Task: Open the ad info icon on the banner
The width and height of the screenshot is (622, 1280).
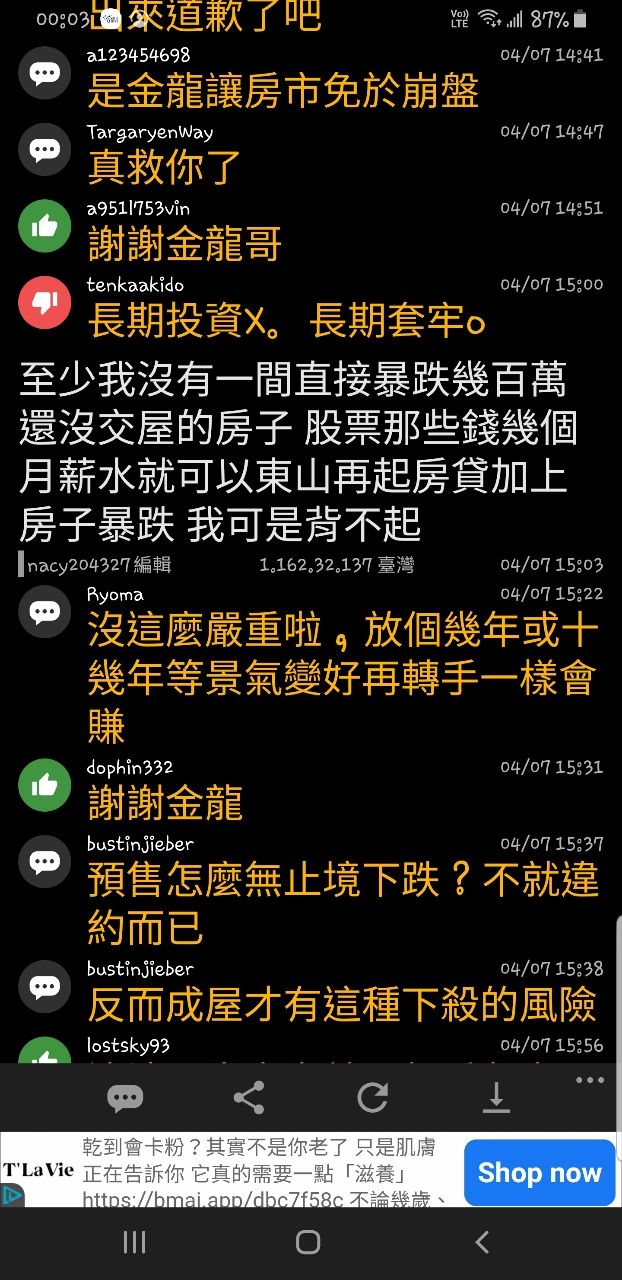Action: [11, 1194]
